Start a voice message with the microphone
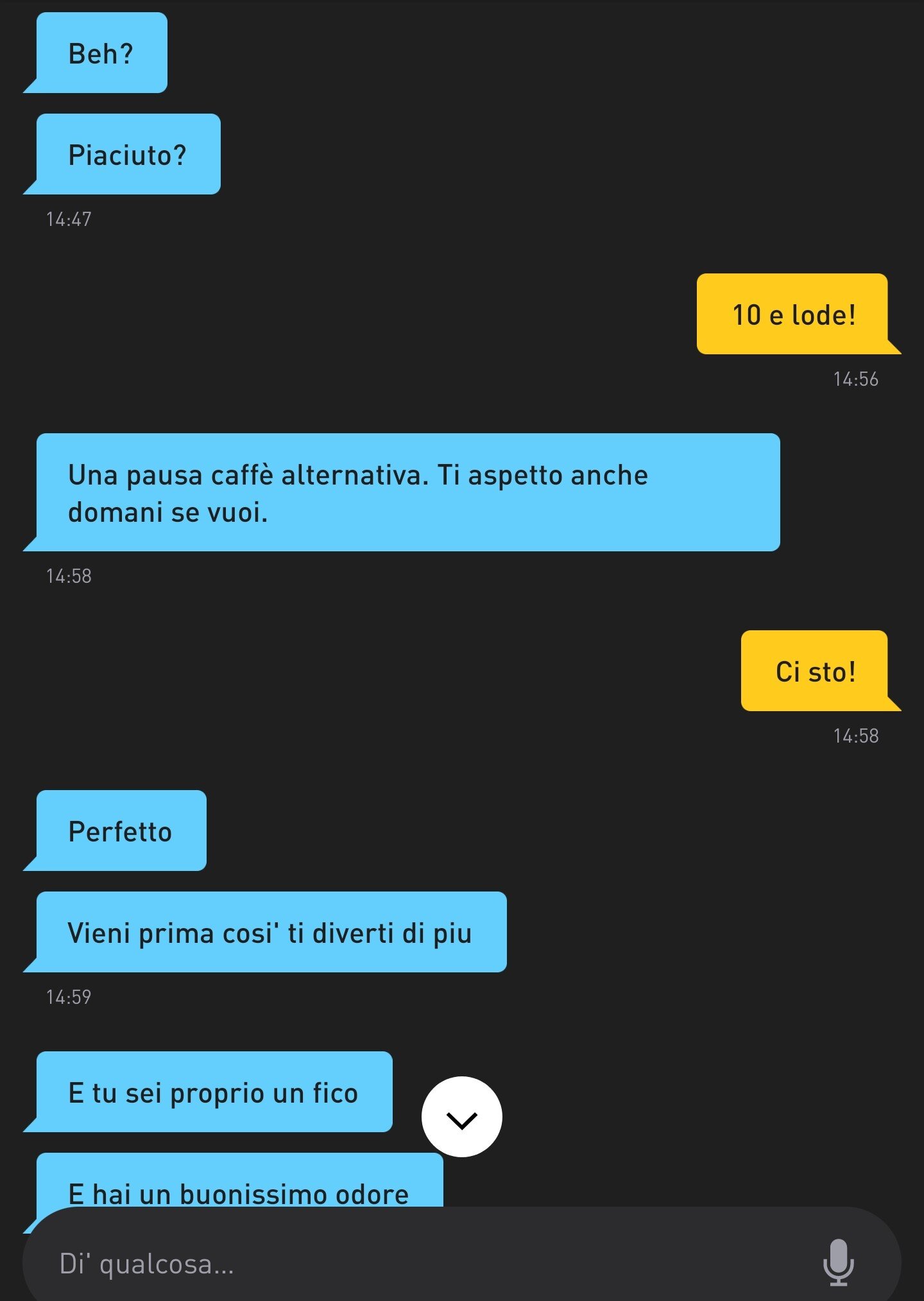Screen dimensions: 924x1301 [x=838, y=1262]
